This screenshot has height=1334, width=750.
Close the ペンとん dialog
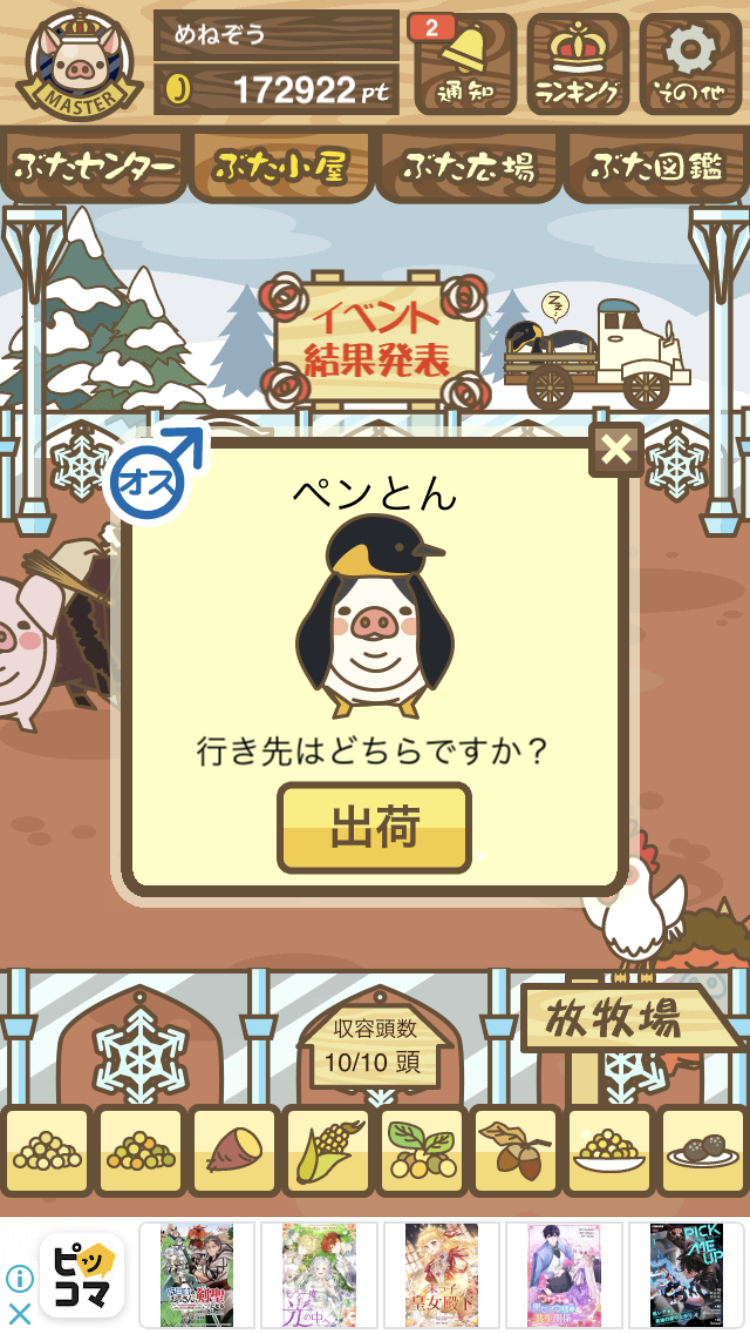[616, 449]
